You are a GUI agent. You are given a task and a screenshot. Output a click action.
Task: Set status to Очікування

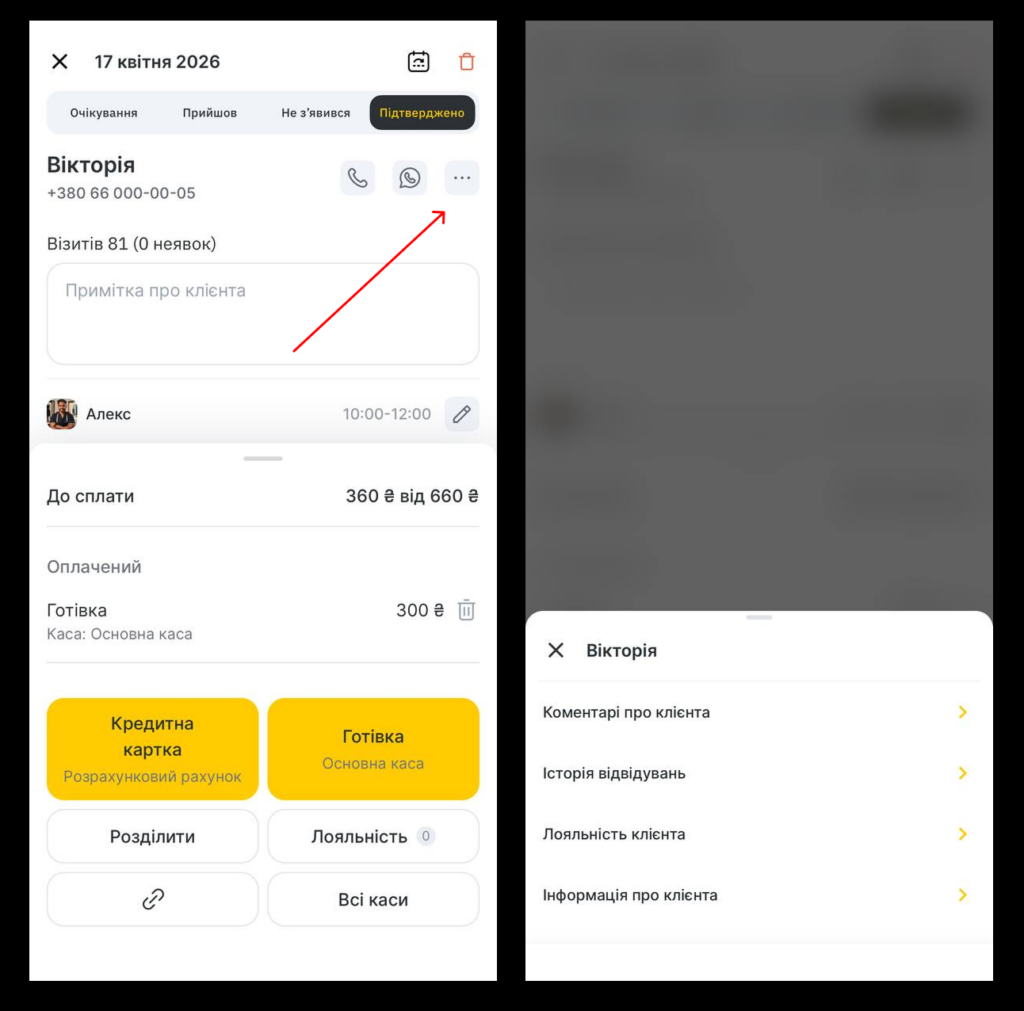tap(104, 113)
